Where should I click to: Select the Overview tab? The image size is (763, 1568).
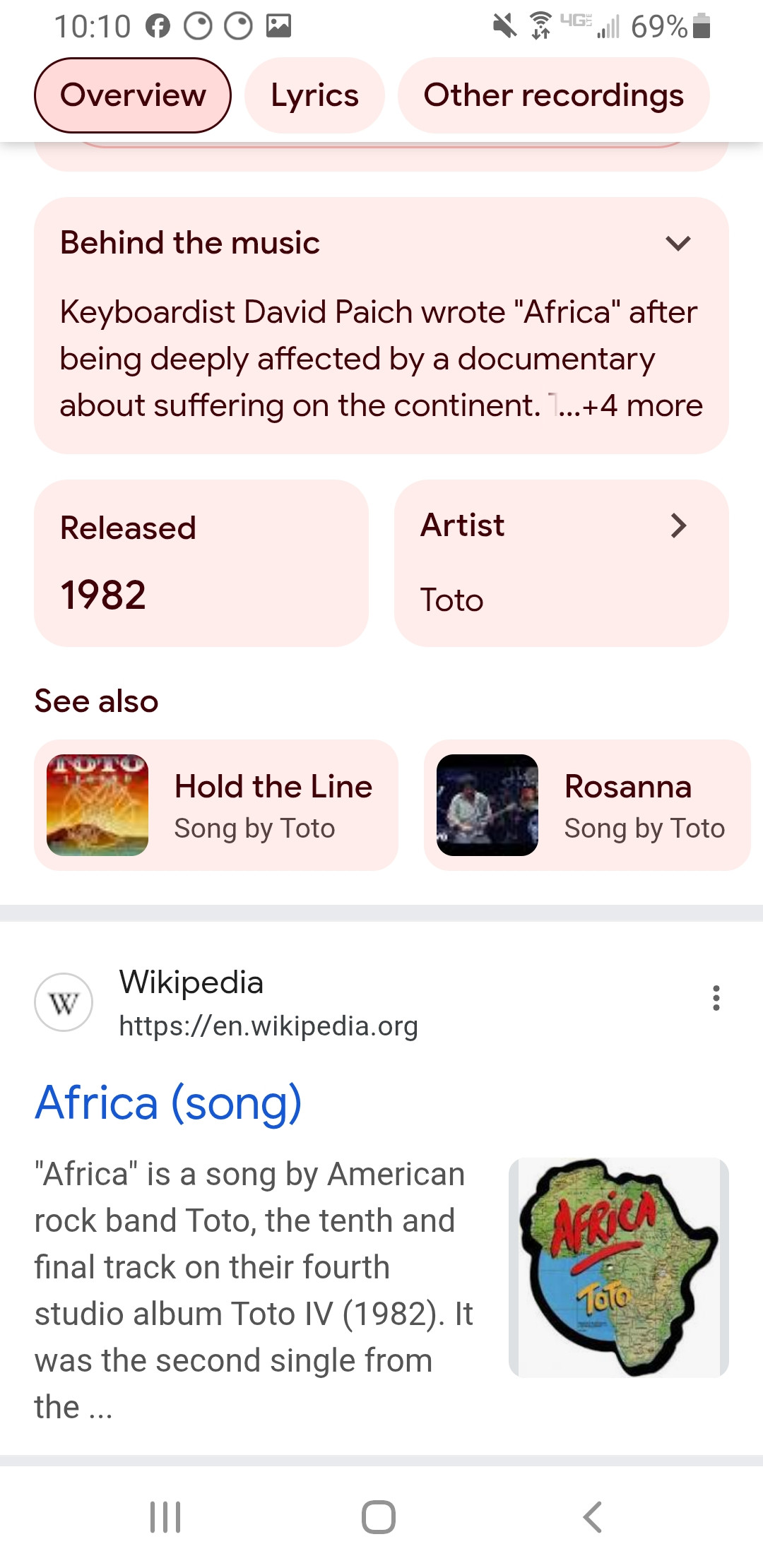(x=133, y=95)
